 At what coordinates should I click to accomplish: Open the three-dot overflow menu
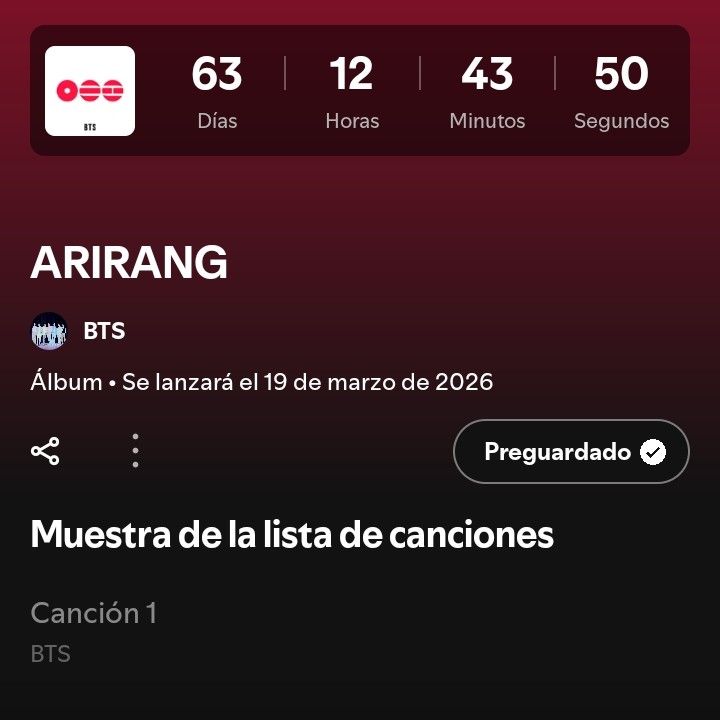(x=135, y=451)
